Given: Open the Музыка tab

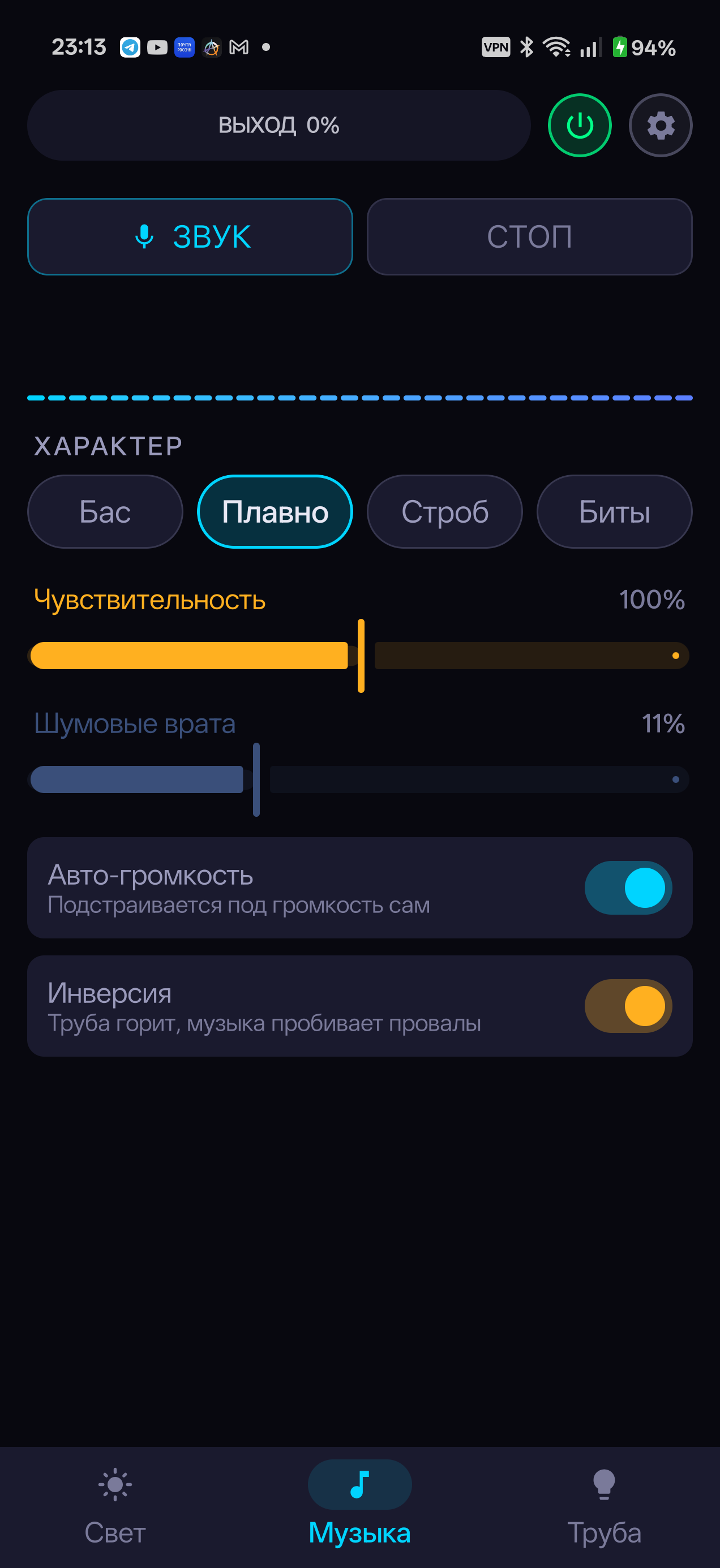Looking at the screenshot, I should point(360,1506).
